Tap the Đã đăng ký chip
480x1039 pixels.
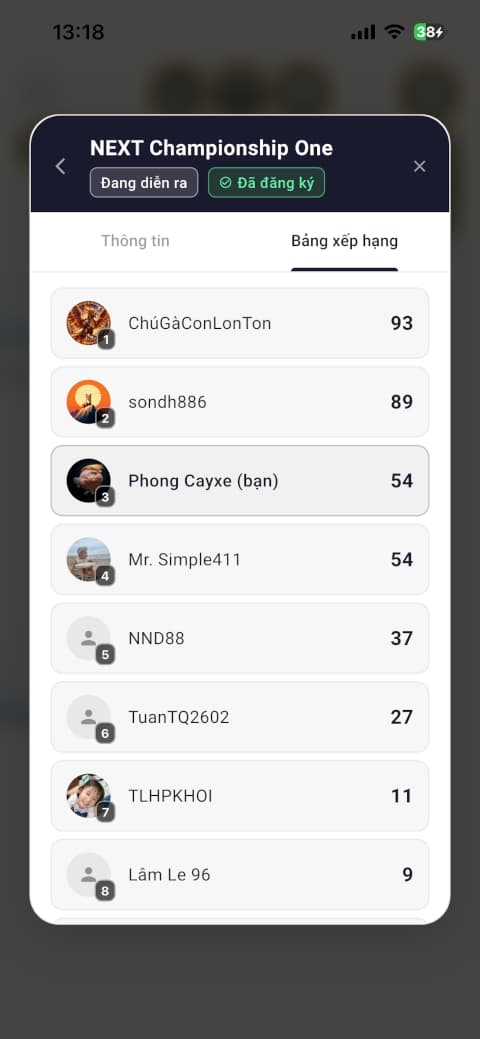click(x=267, y=183)
